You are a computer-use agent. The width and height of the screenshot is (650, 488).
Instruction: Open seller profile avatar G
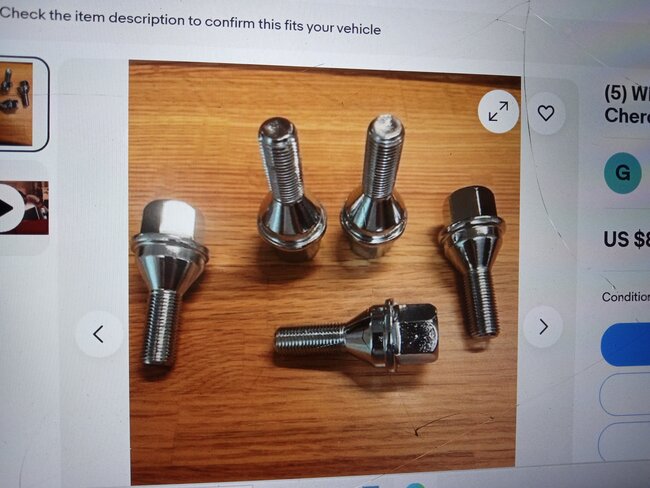click(x=623, y=173)
